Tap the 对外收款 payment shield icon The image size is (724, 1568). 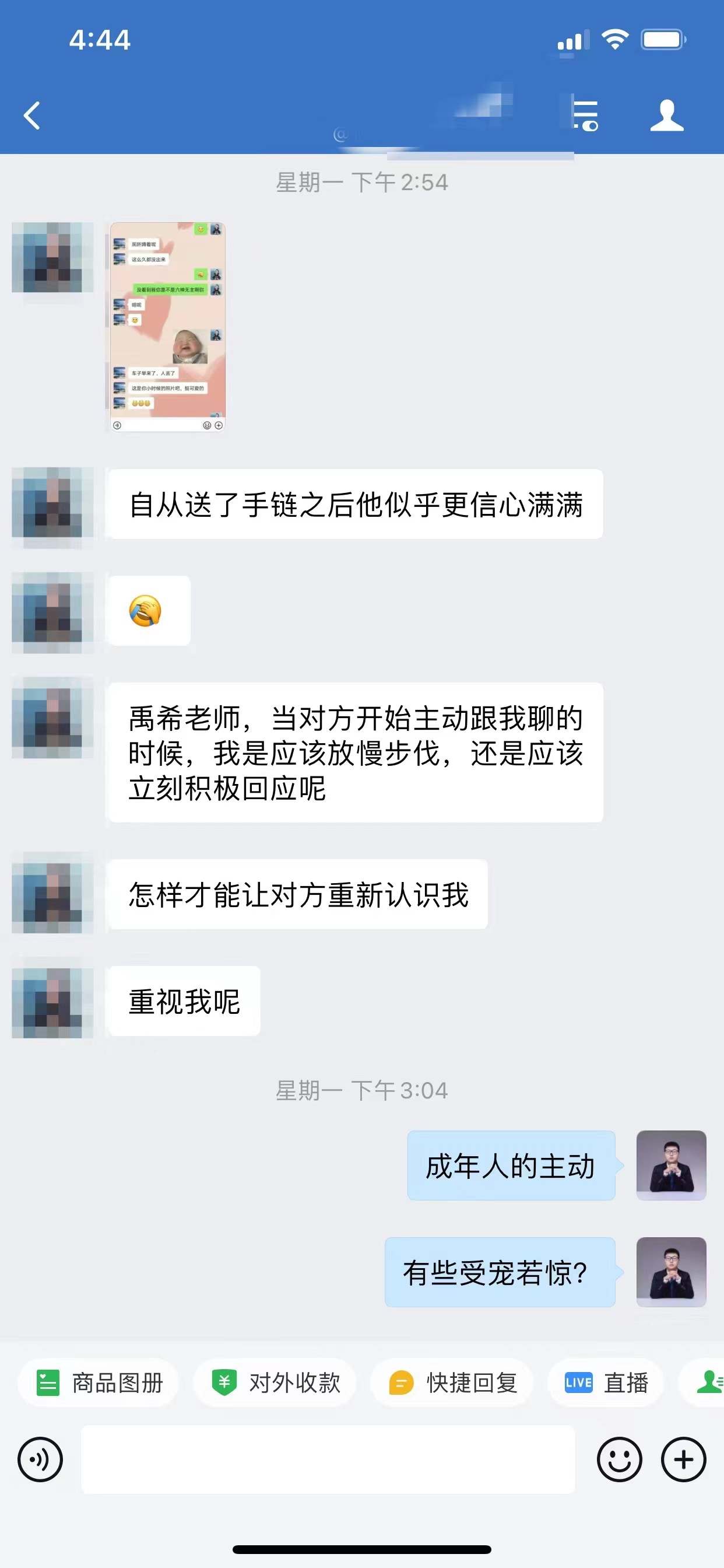pos(224,1383)
